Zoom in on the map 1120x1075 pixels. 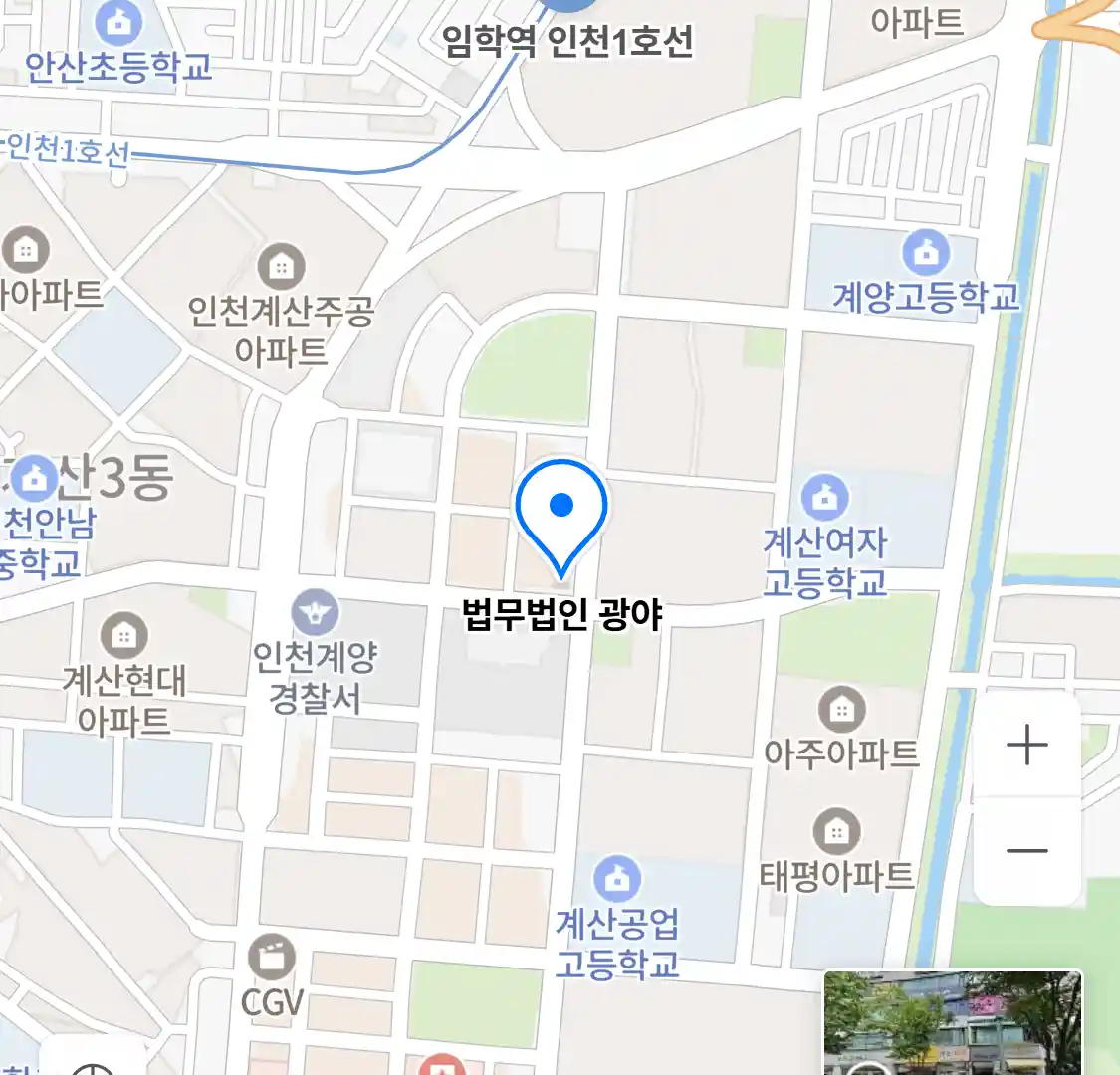(1026, 746)
